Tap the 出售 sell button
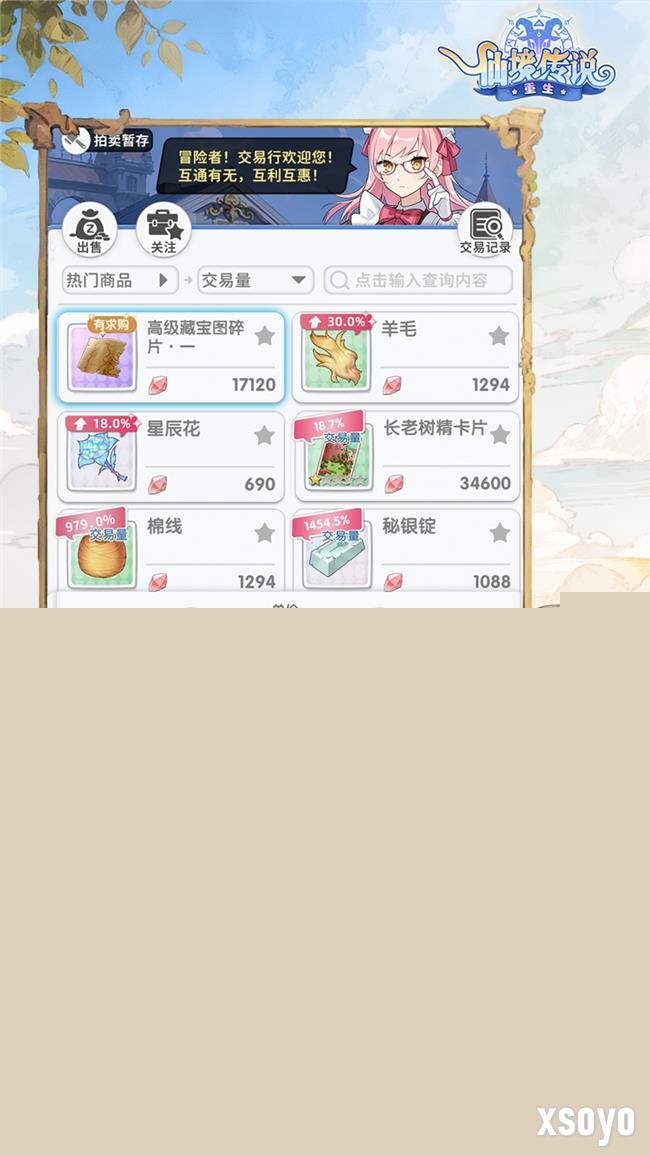650x1155 pixels. (x=90, y=229)
